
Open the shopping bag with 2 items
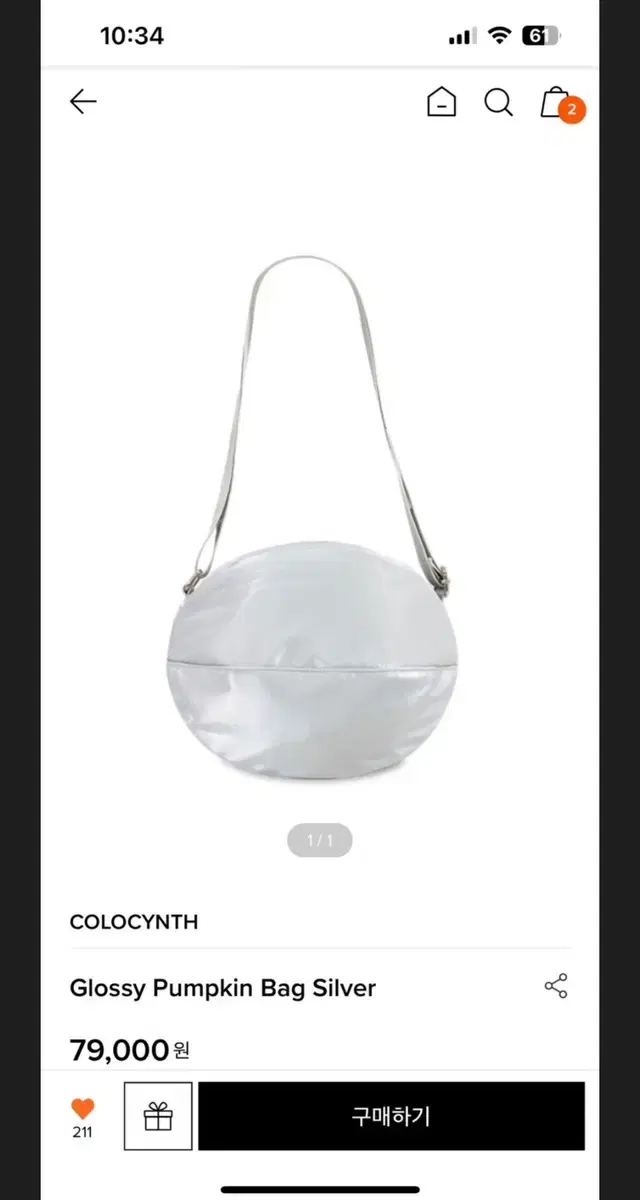click(555, 103)
